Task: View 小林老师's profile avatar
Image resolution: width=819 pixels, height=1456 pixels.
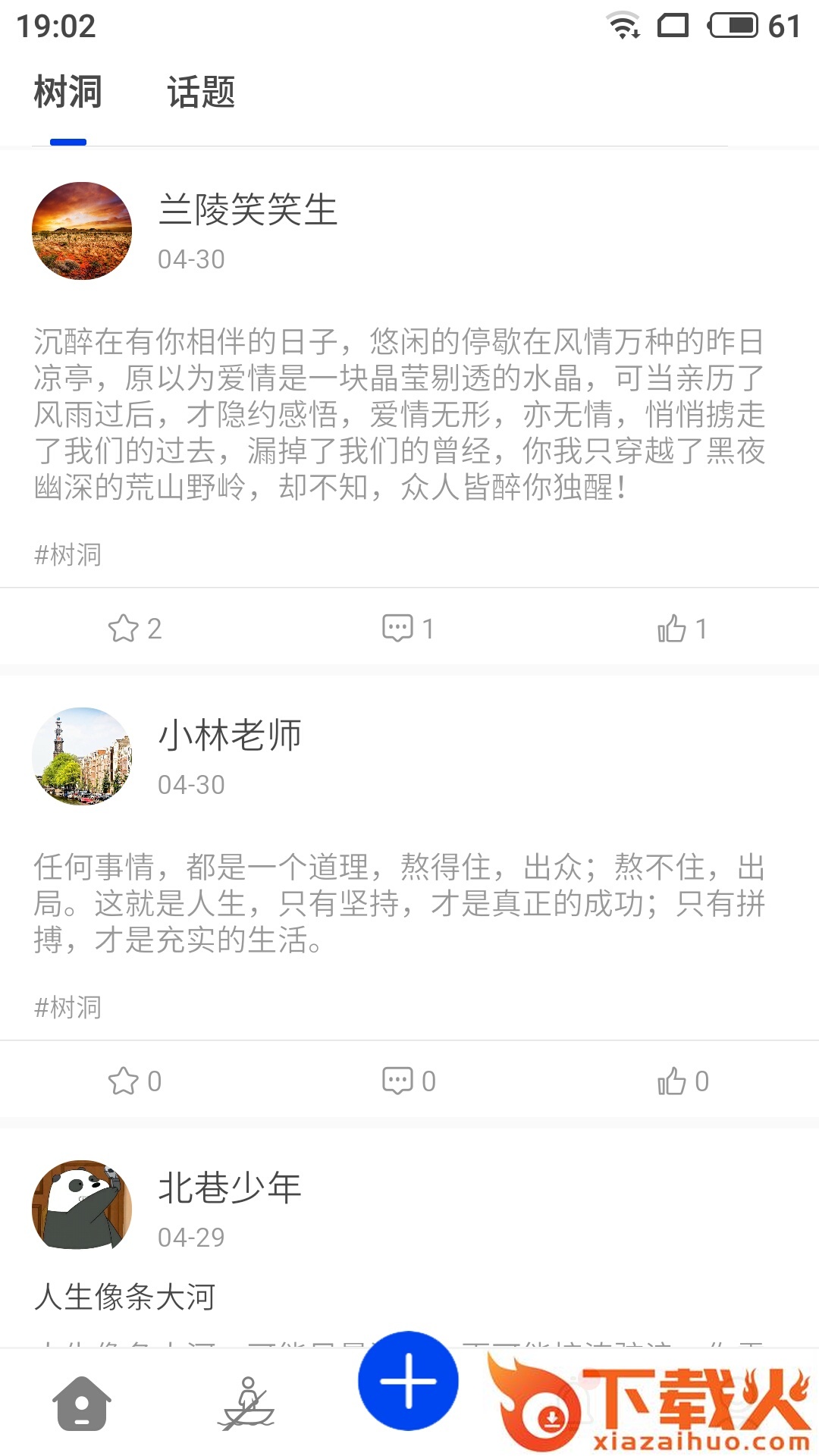Action: tap(82, 756)
